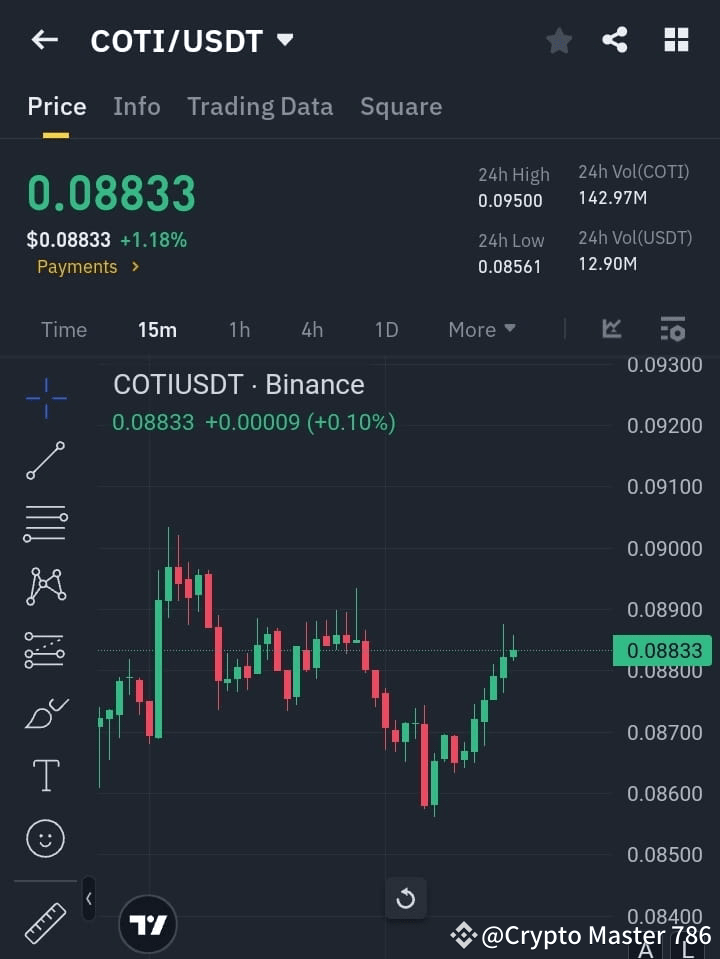Refresh the chart view
Image resolution: width=720 pixels, height=959 pixels.
click(406, 898)
